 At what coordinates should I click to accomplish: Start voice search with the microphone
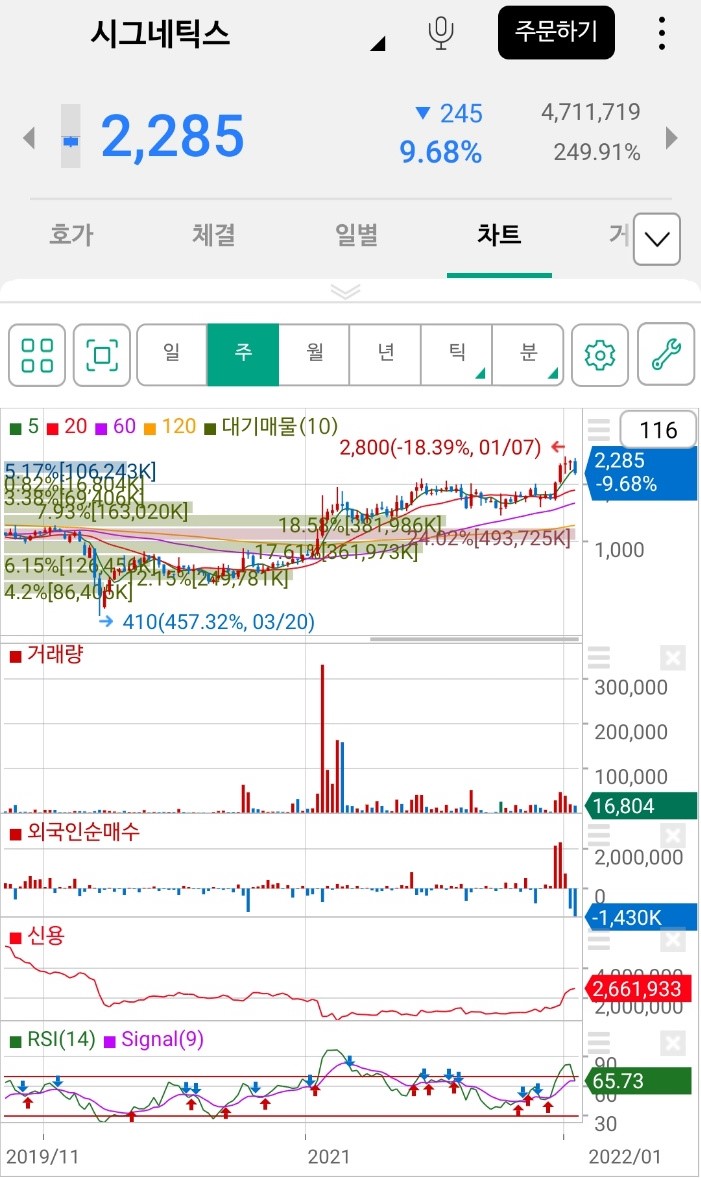(x=440, y=33)
